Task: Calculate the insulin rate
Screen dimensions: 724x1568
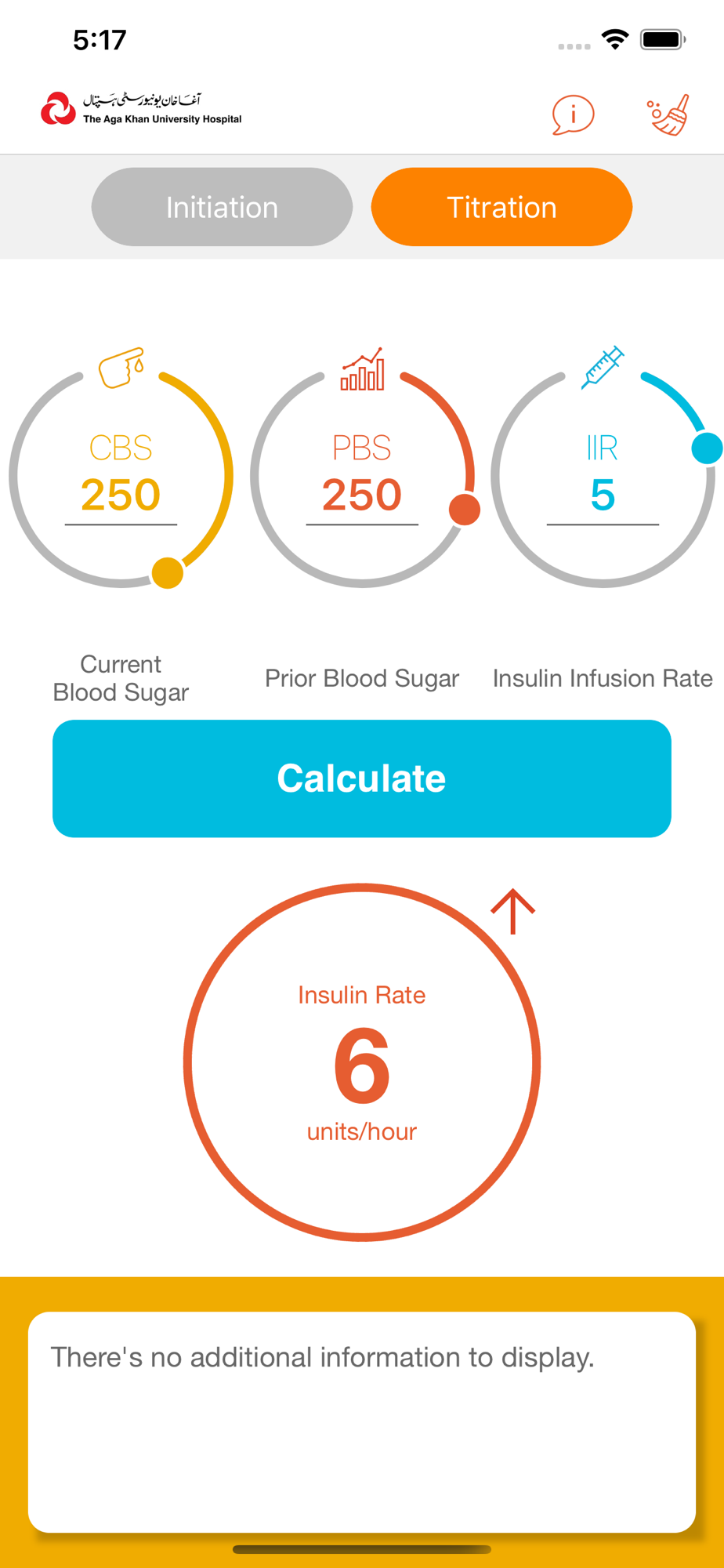Action: [362, 779]
